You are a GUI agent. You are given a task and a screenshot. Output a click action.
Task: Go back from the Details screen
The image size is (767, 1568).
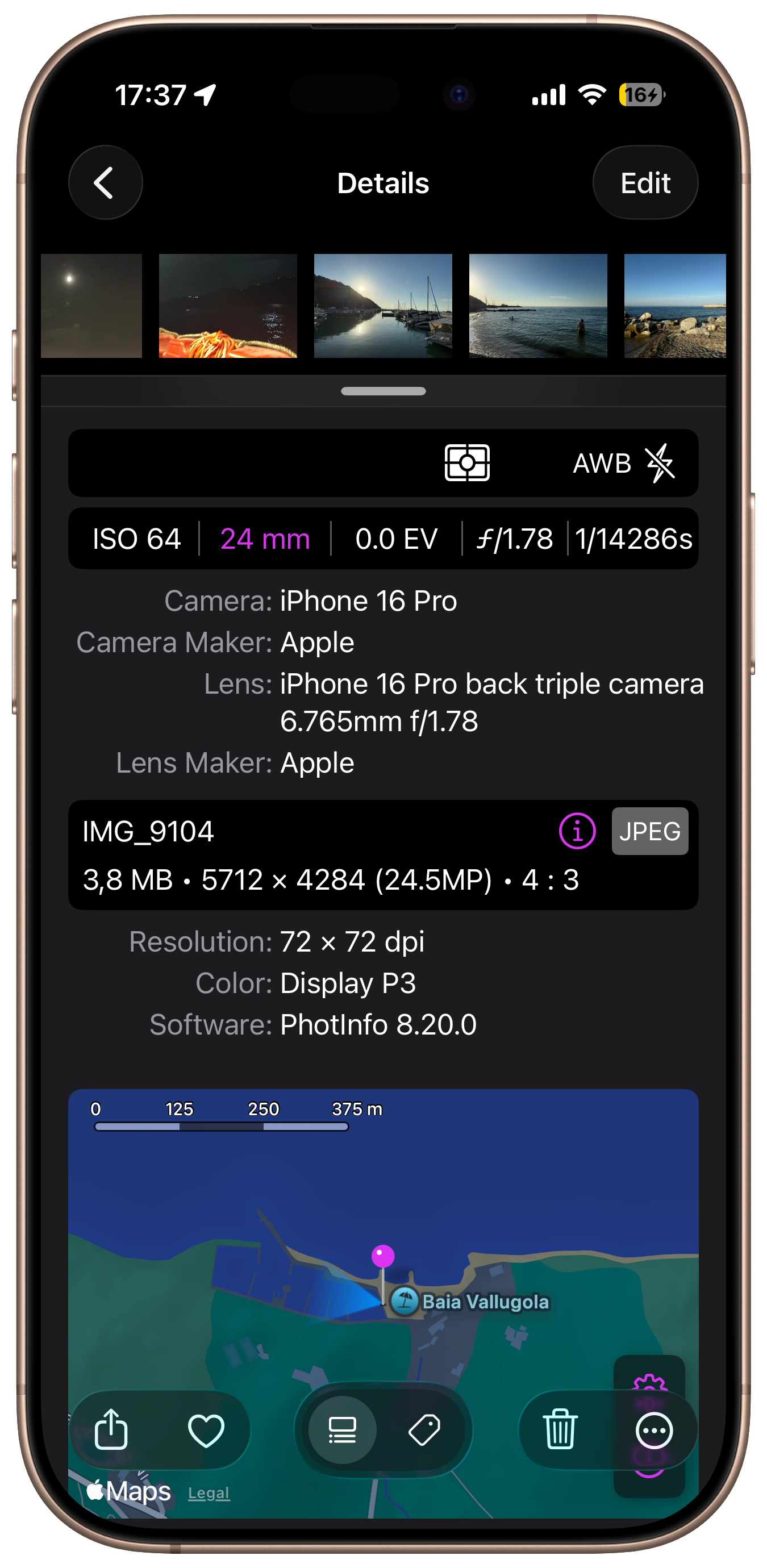(x=105, y=182)
